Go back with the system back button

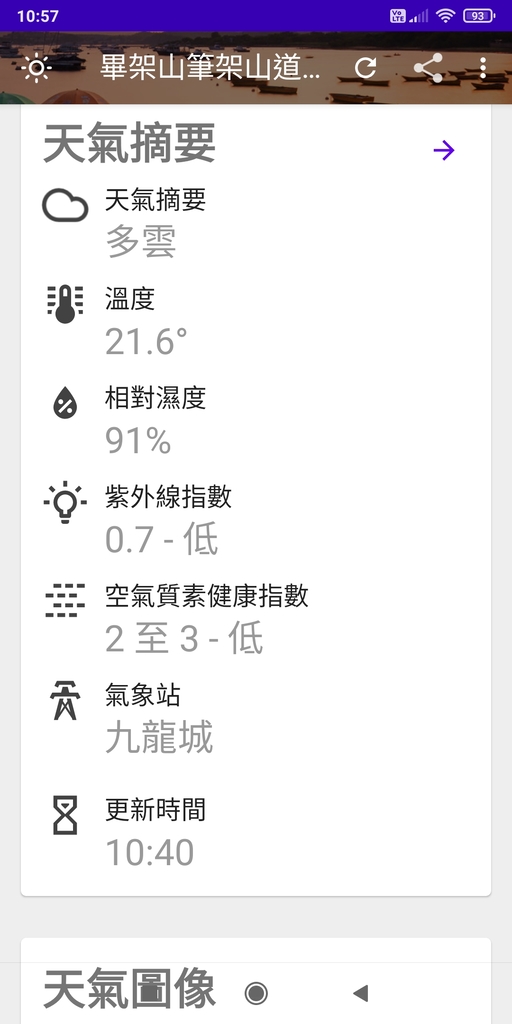360,993
